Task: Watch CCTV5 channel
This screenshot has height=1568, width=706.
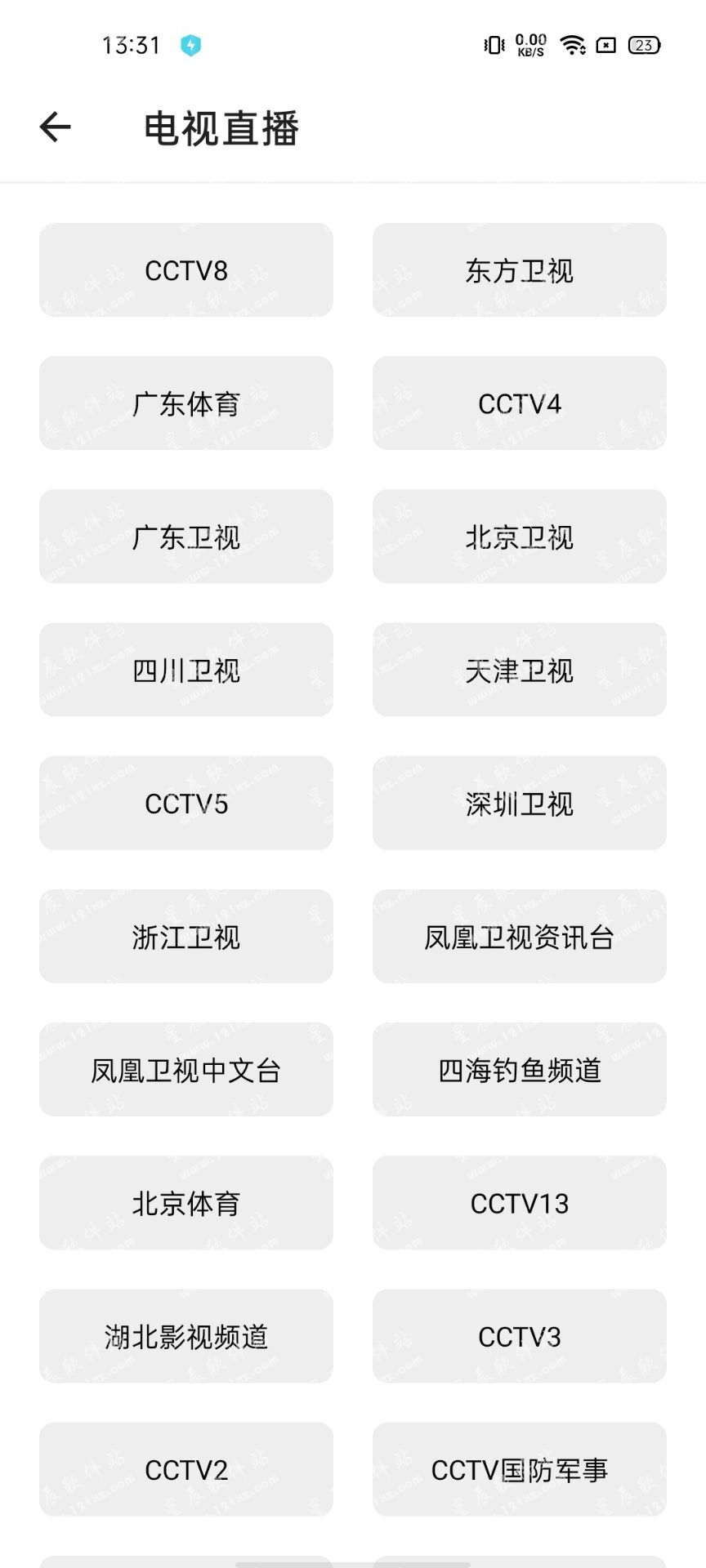Action: point(186,803)
